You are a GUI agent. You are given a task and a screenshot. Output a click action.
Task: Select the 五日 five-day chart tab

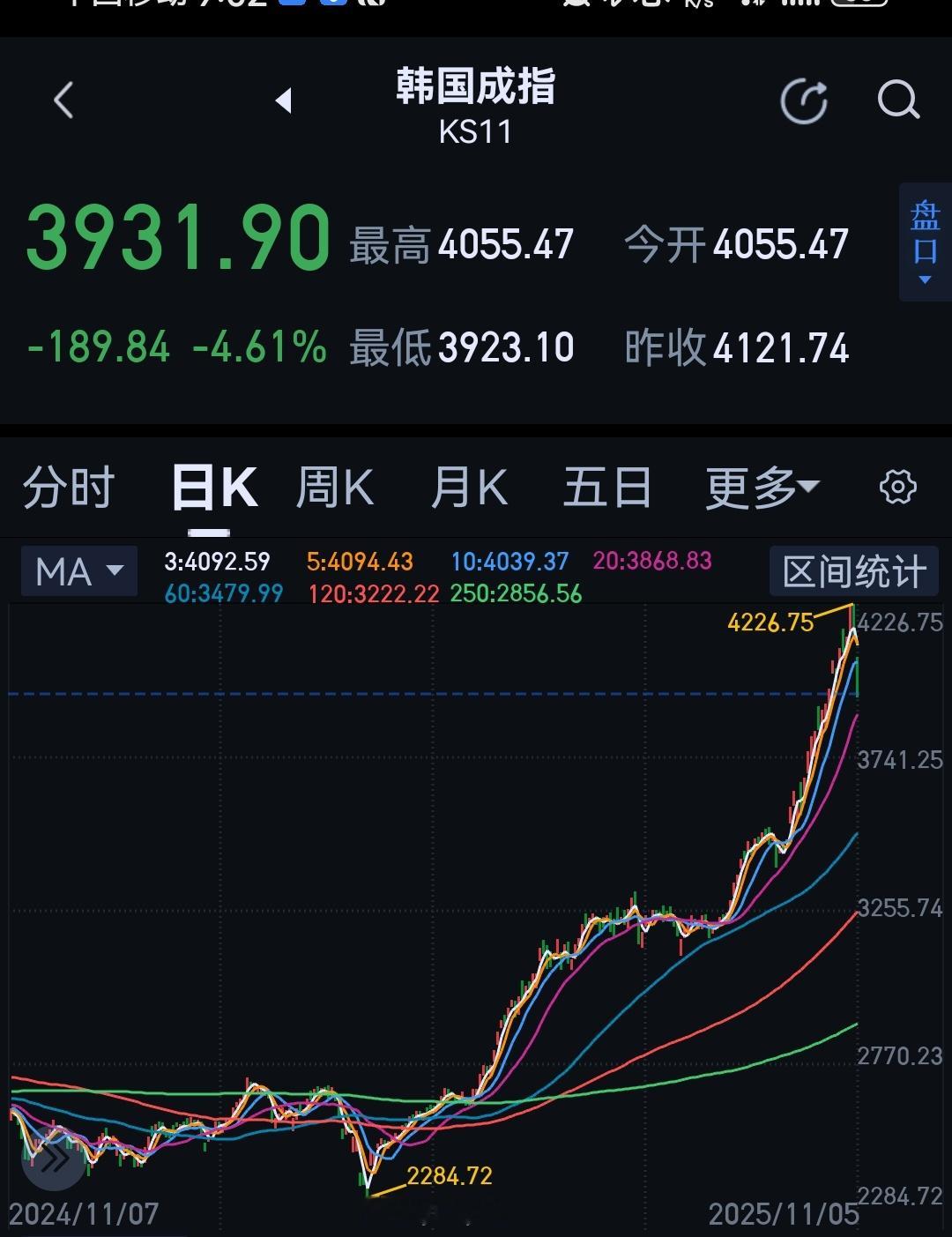point(606,486)
